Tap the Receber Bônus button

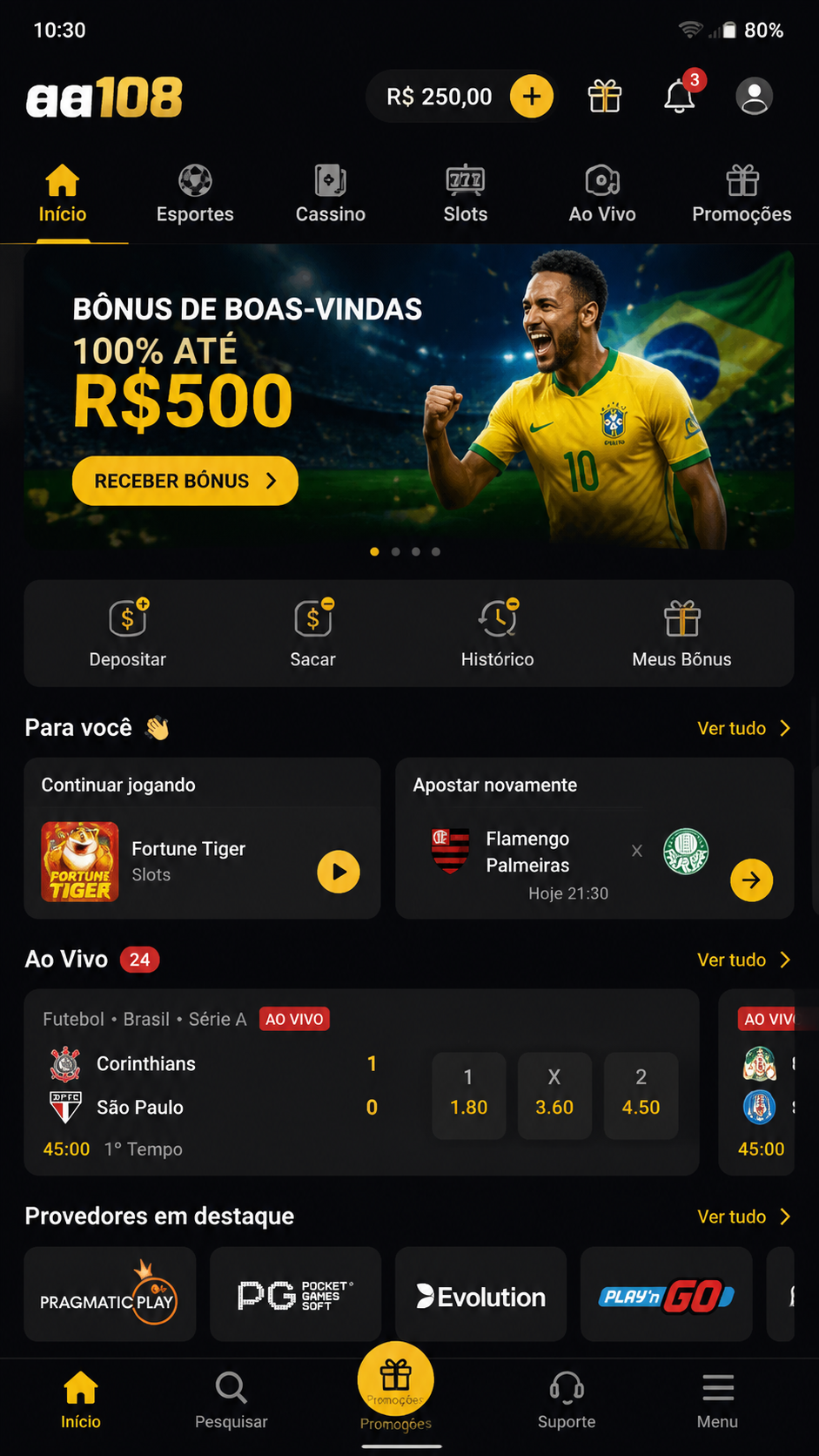(x=185, y=481)
